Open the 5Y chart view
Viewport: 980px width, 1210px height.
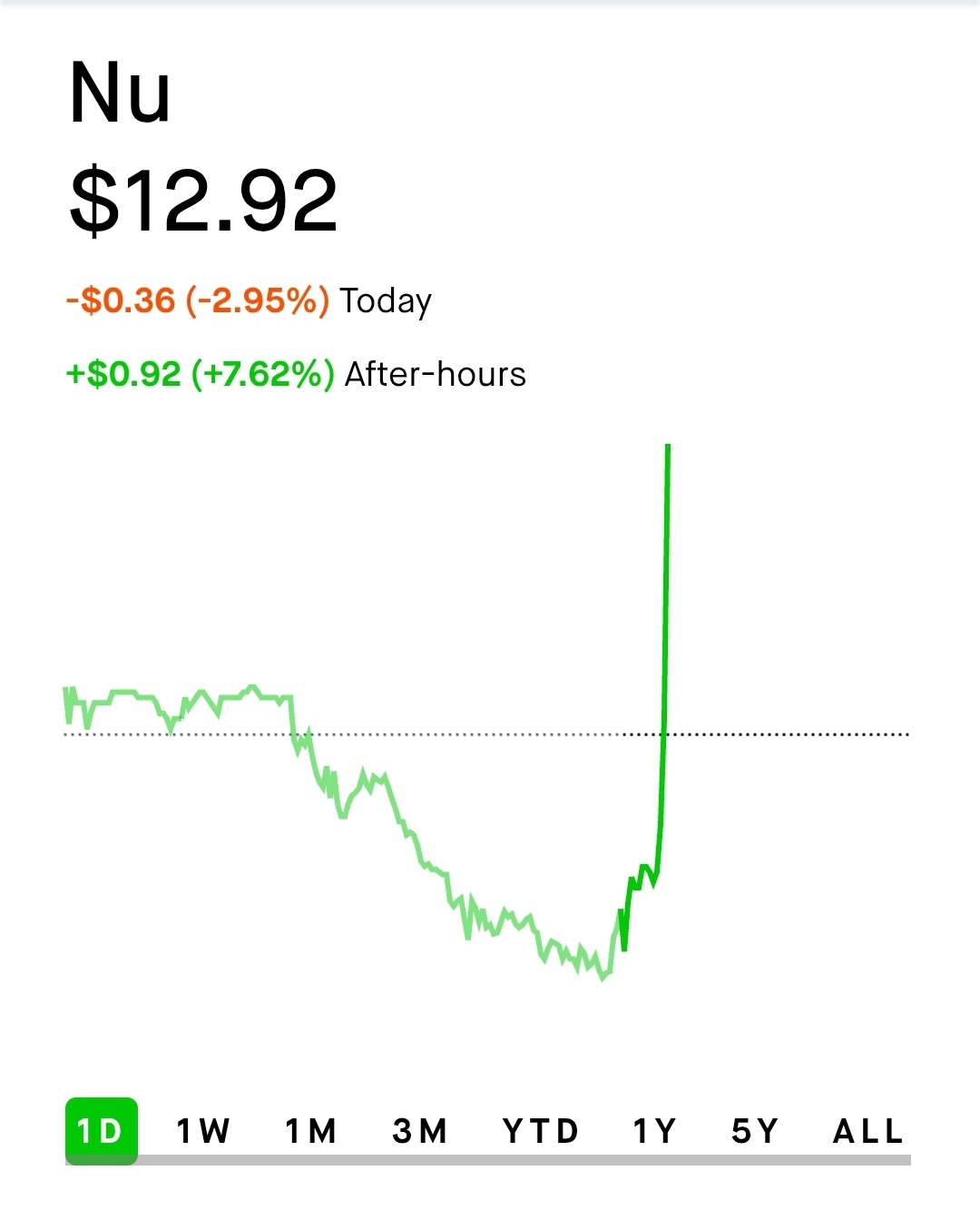tap(755, 1131)
